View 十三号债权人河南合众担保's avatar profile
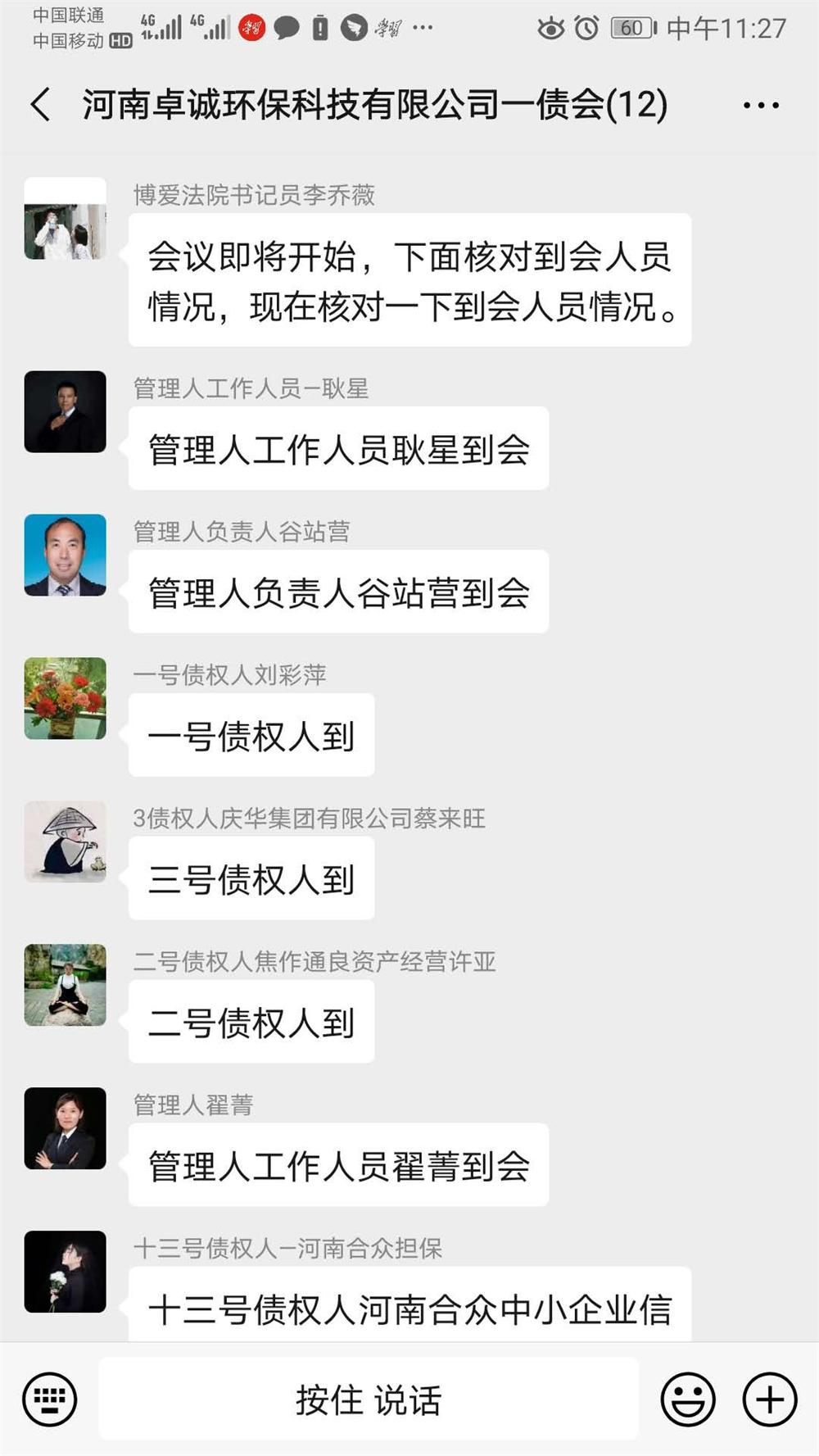819x1456 pixels. pos(66,1272)
